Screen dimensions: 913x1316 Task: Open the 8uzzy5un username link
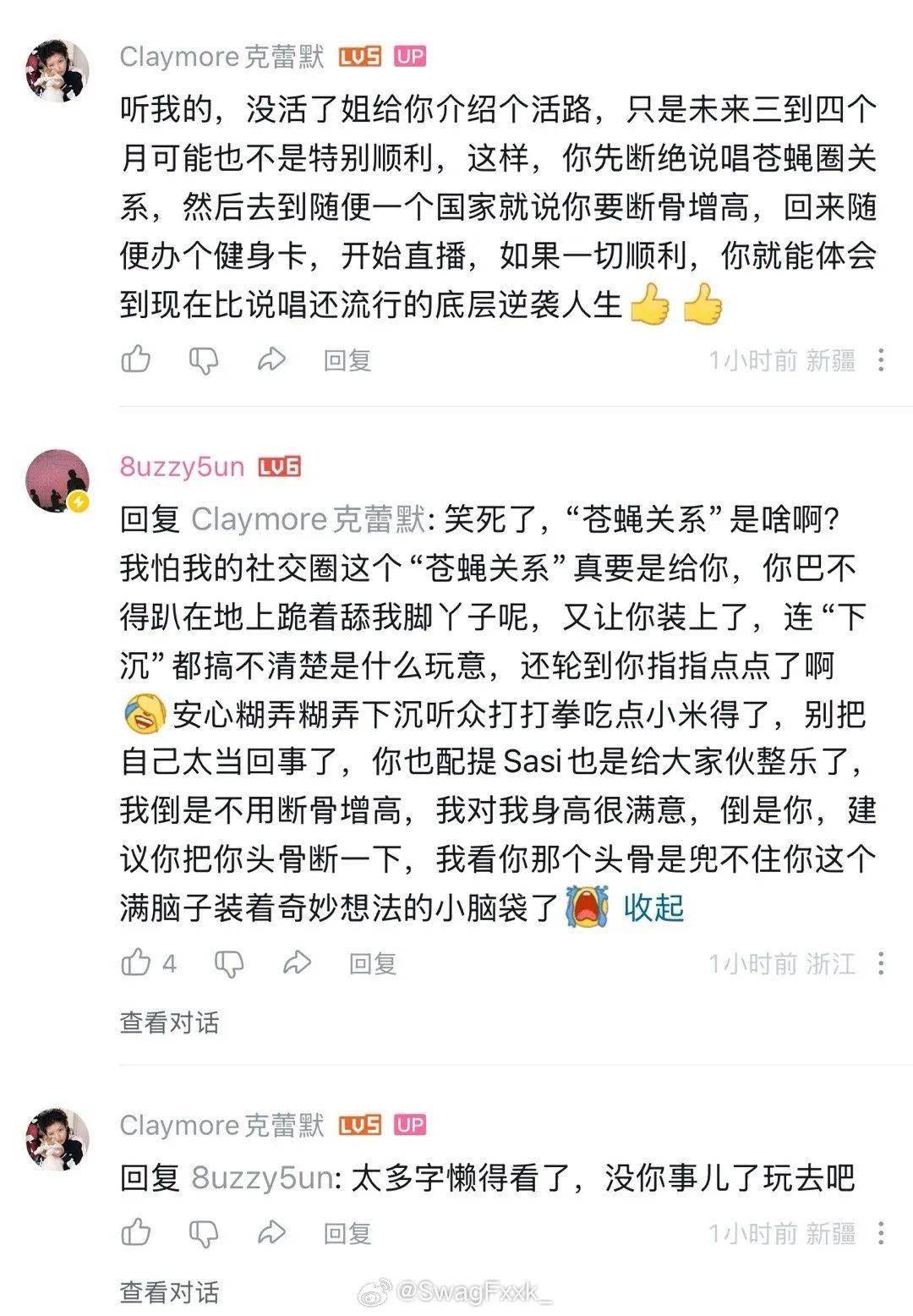coord(182,467)
